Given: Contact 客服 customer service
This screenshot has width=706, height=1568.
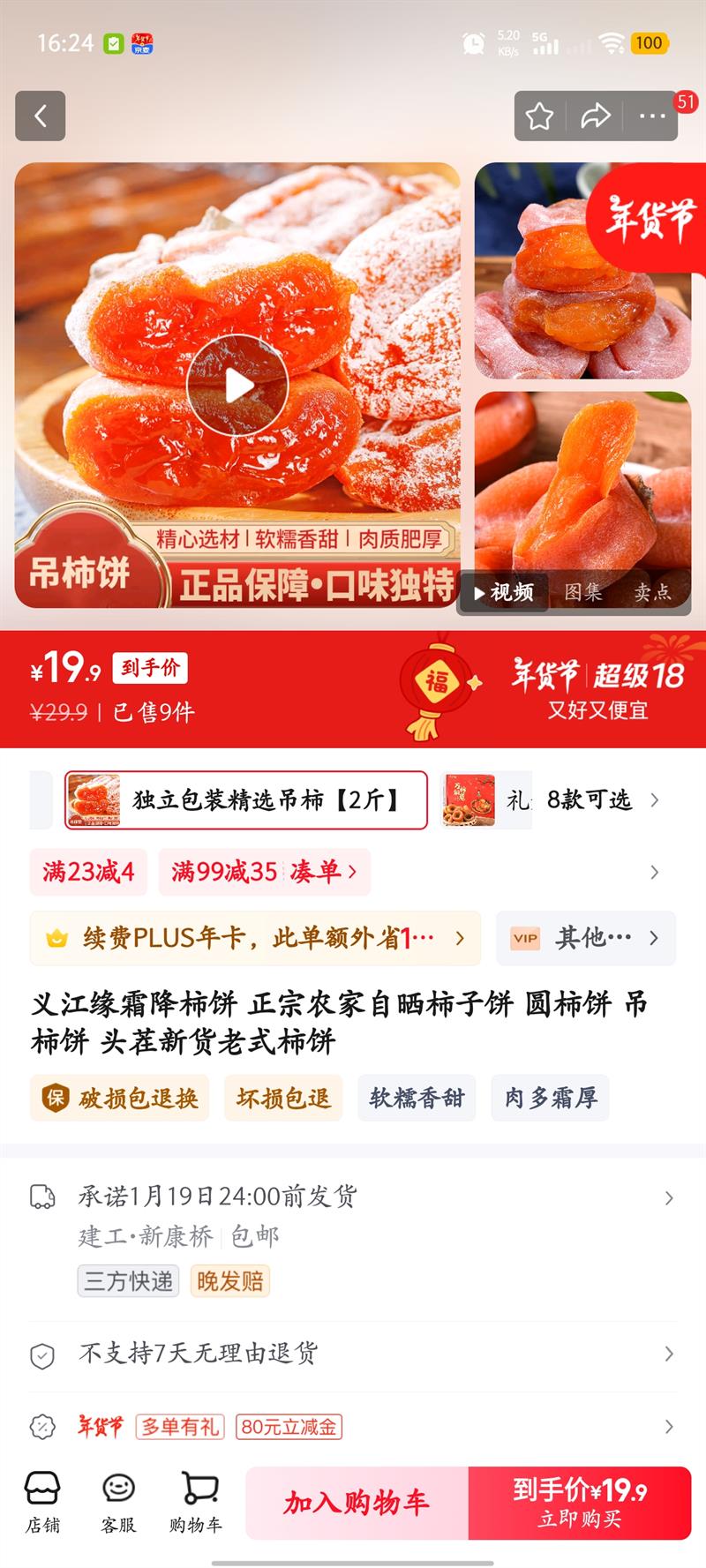Looking at the screenshot, I should click(x=118, y=1503).
